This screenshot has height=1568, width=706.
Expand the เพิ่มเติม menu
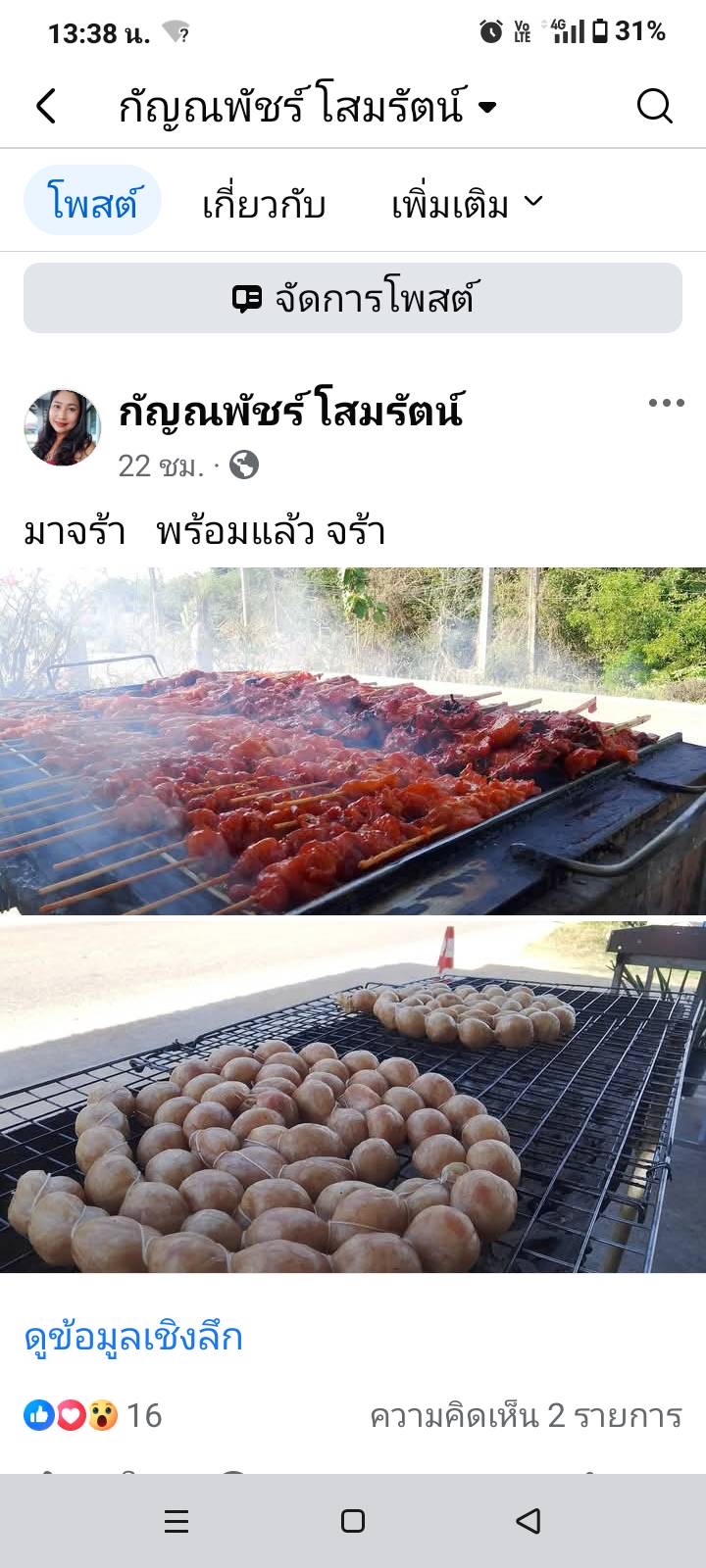click(x=467, y=205)
